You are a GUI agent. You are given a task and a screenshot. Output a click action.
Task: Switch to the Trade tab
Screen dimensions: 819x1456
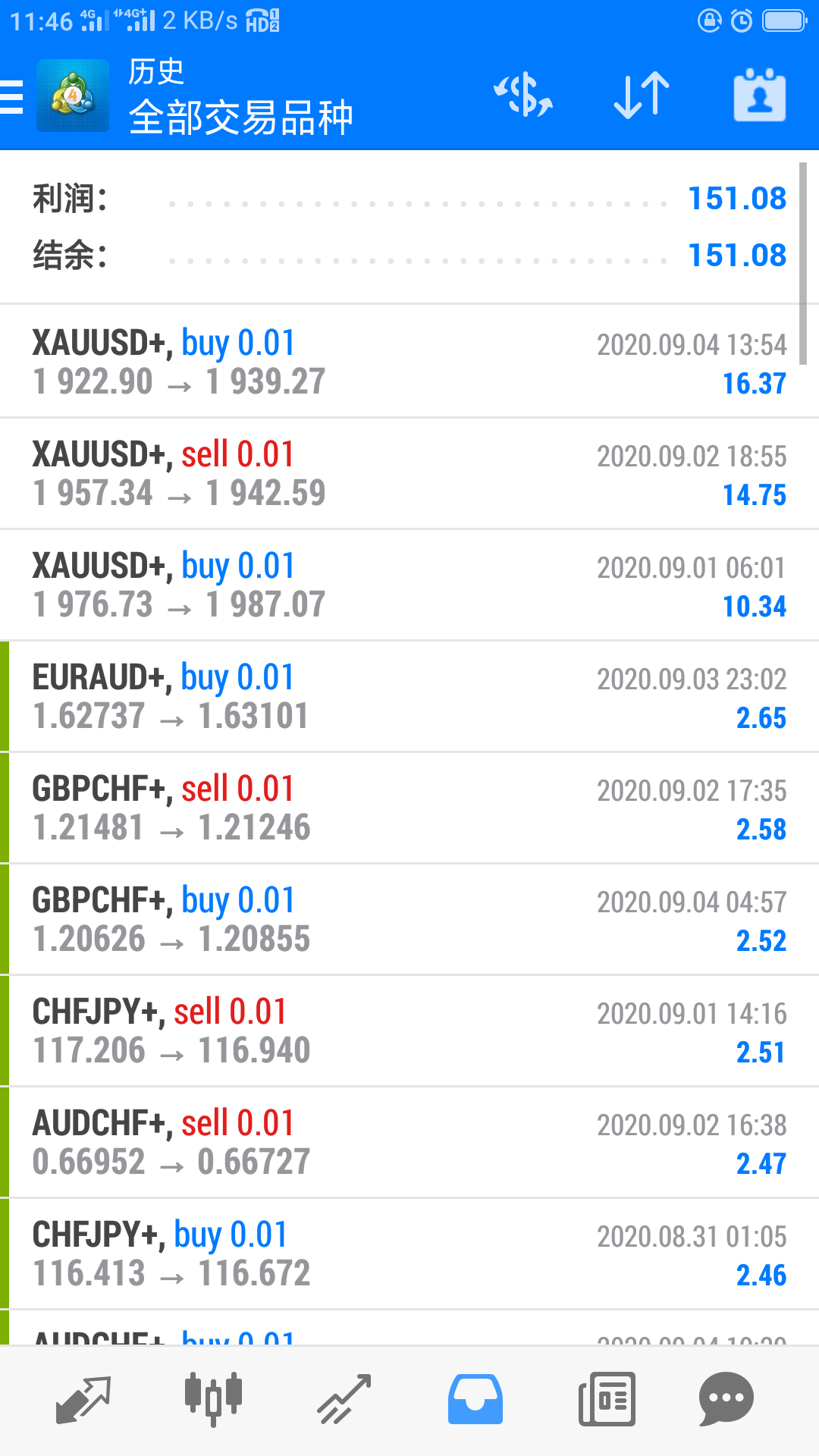344,1399
